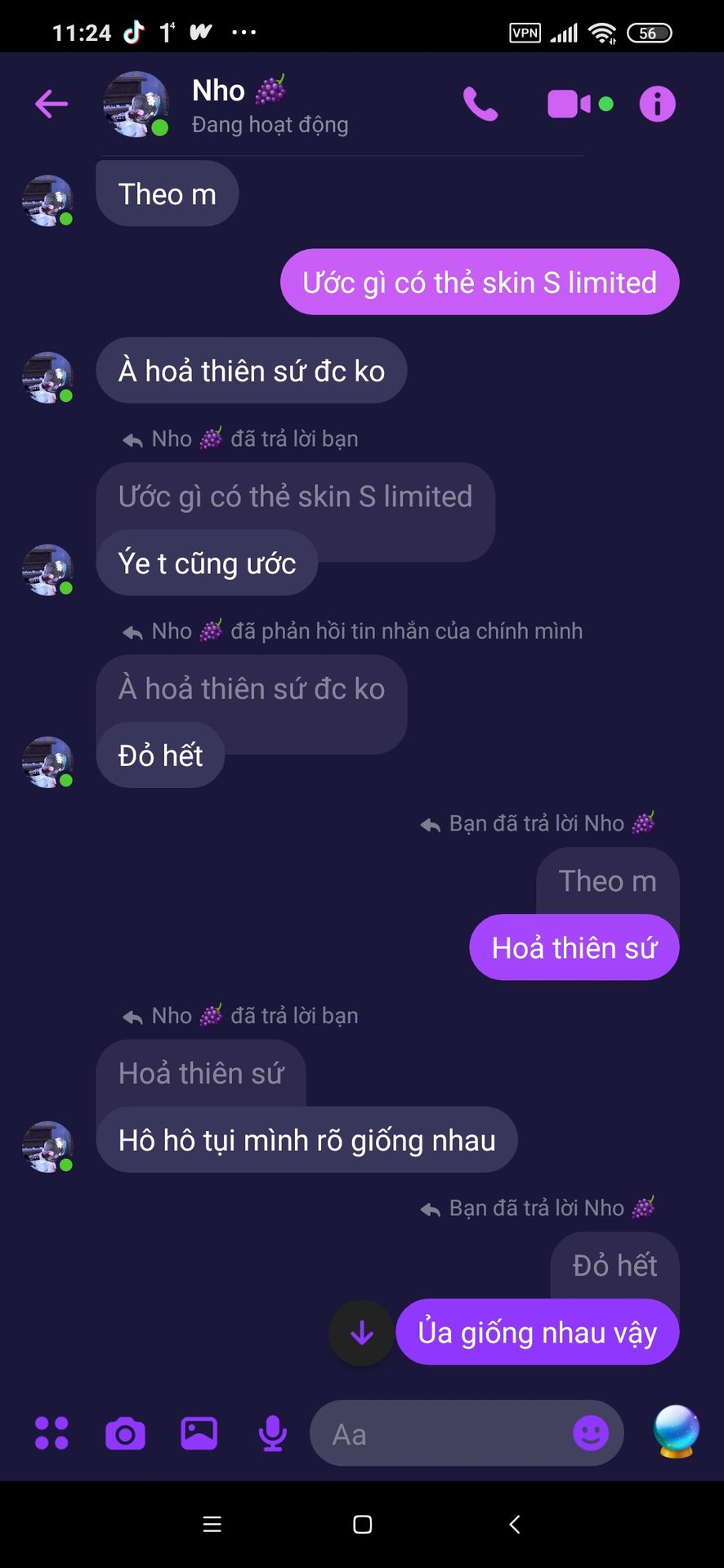
Task: Open system recent apps button
Action: coord(212,1524)
